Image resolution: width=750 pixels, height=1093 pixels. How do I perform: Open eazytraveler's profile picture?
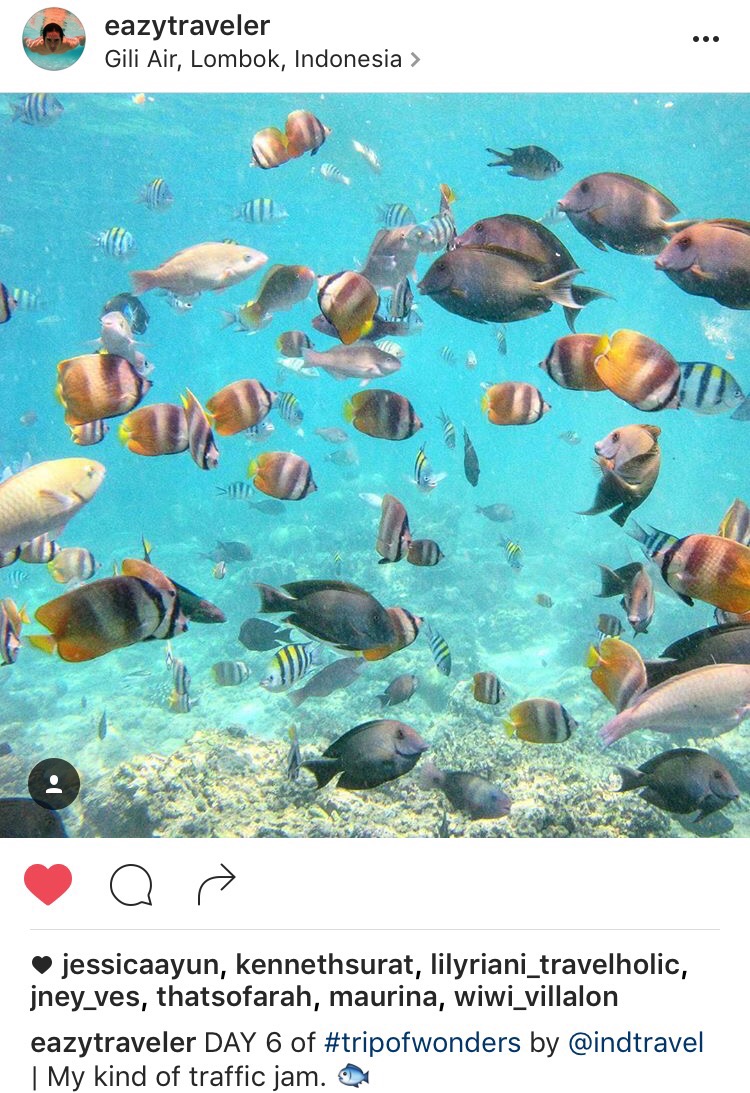click(x=54, y=39)
